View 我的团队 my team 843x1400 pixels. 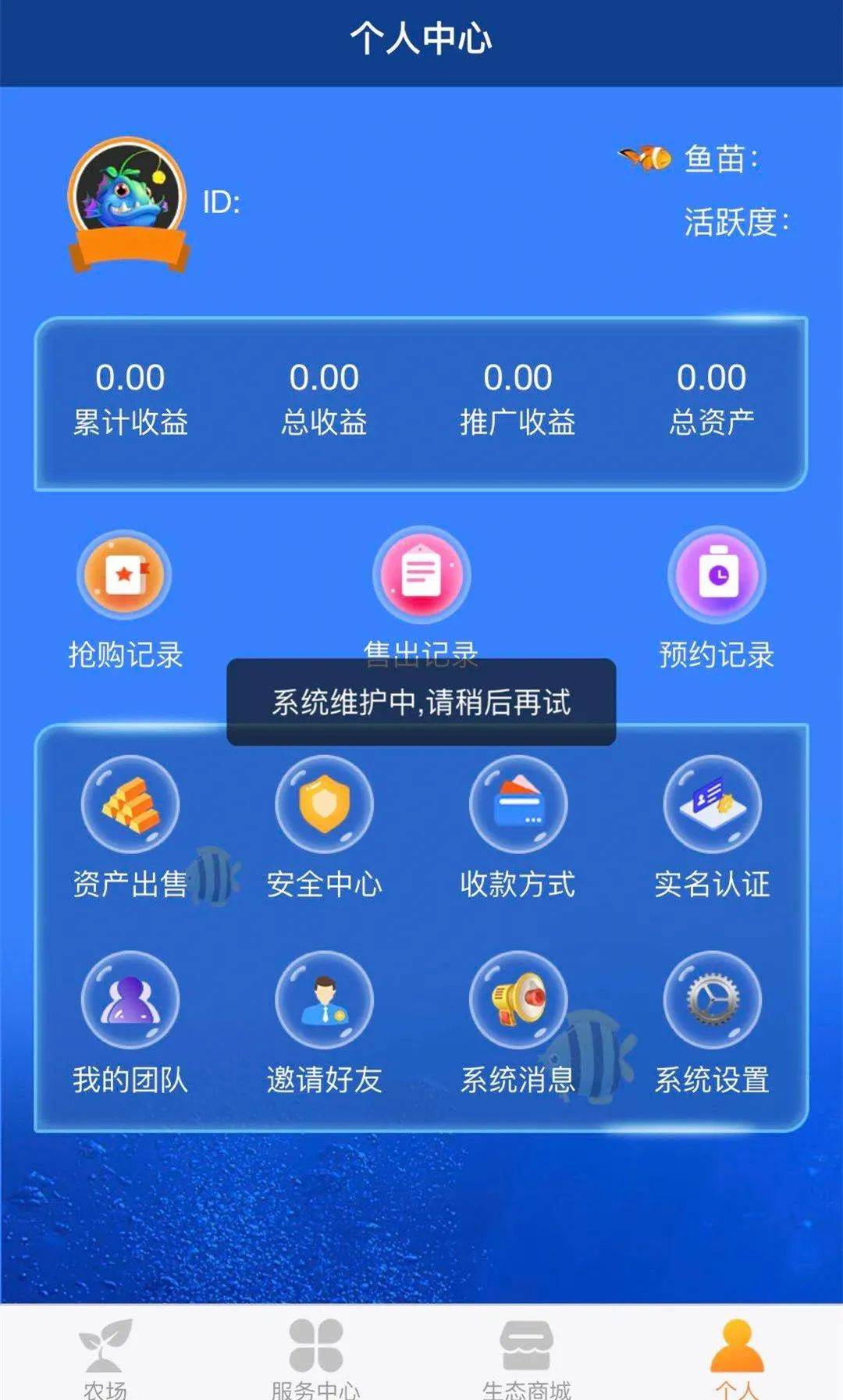pyautogui.click(x=130, y=1000)
